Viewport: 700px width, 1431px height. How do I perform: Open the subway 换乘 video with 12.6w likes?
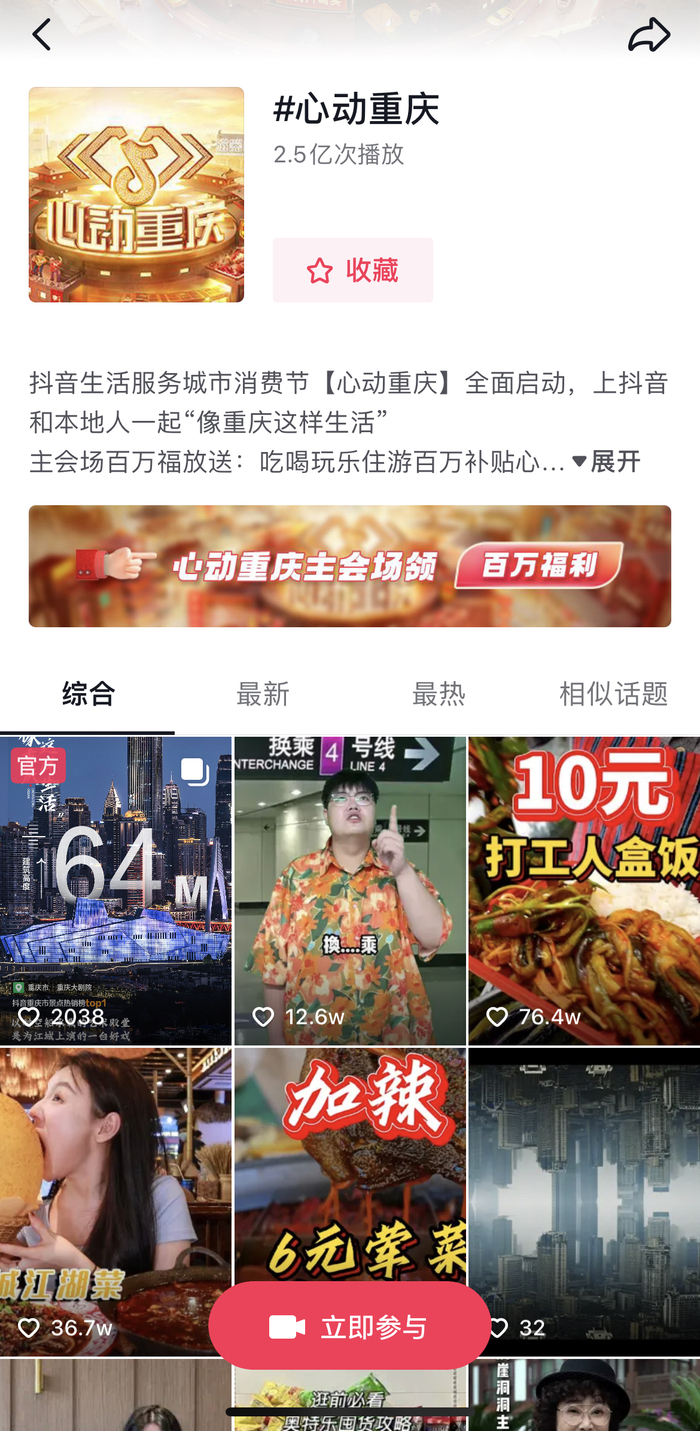point(350,891)
